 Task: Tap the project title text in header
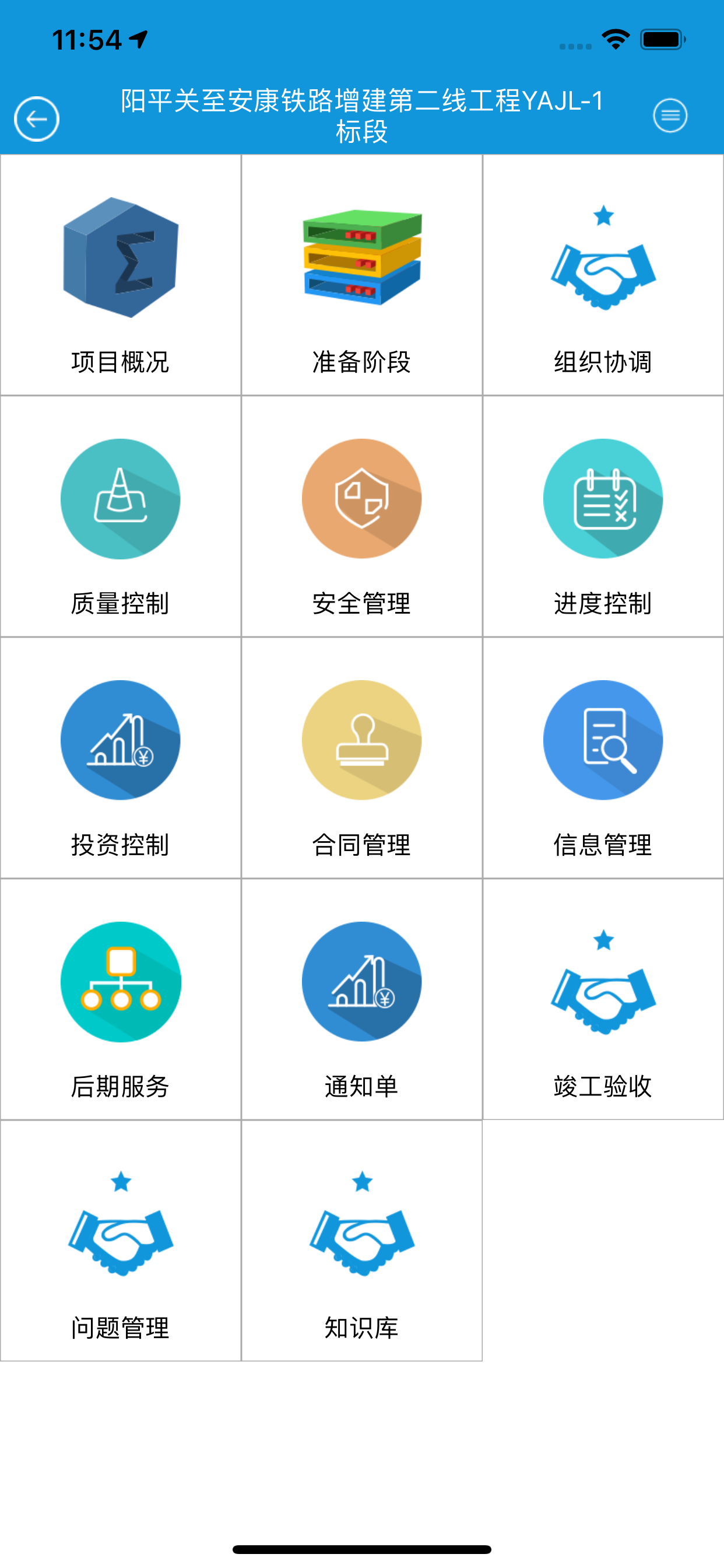pos(362,116)
